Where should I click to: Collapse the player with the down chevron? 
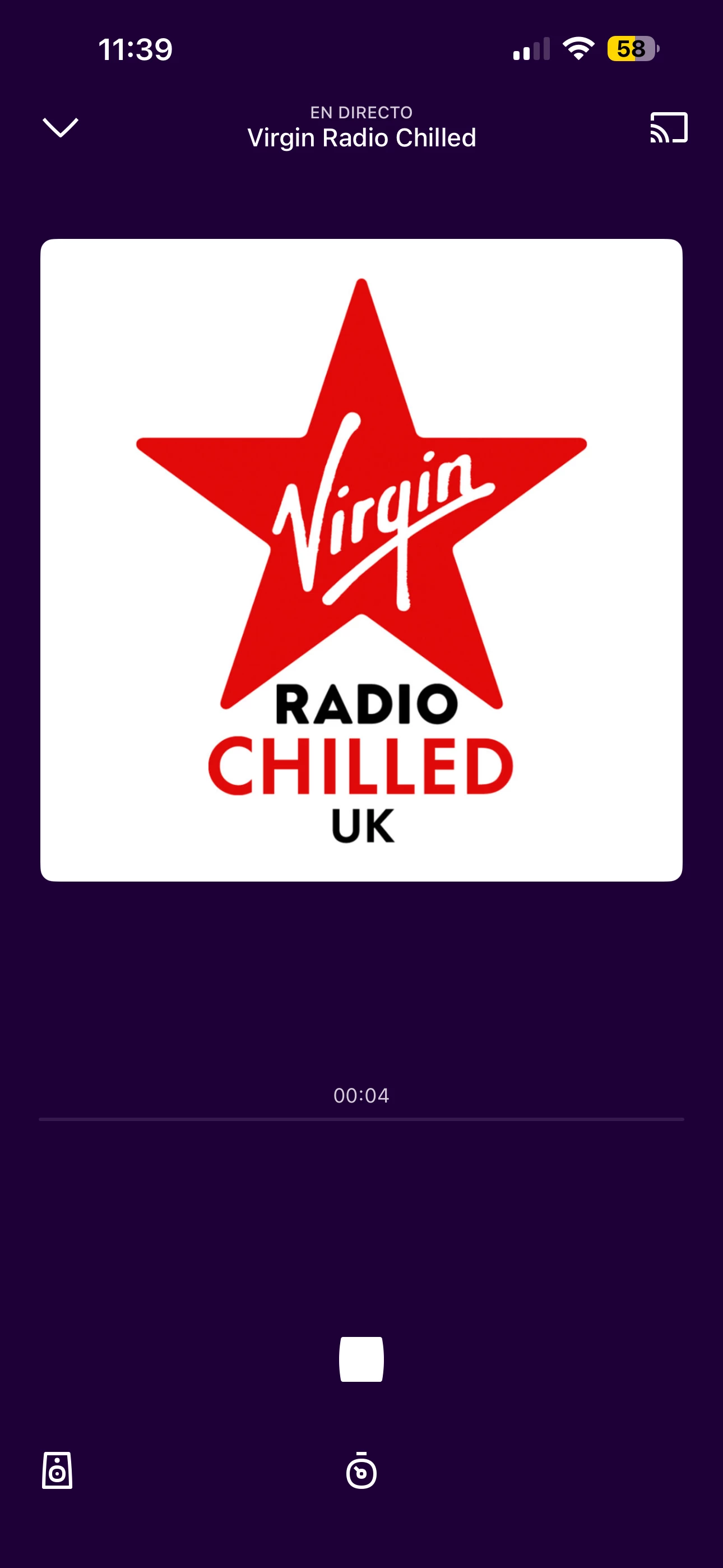(x=61, y=128)
